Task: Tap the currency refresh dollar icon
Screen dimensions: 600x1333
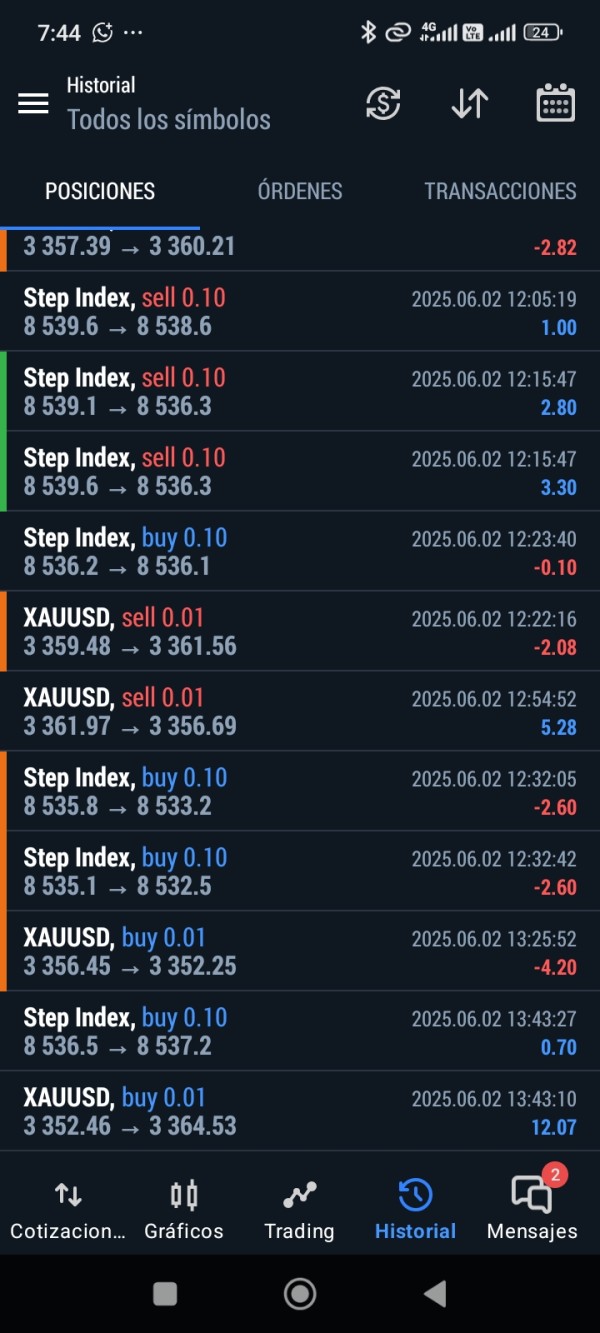Action: coord(383,104)
